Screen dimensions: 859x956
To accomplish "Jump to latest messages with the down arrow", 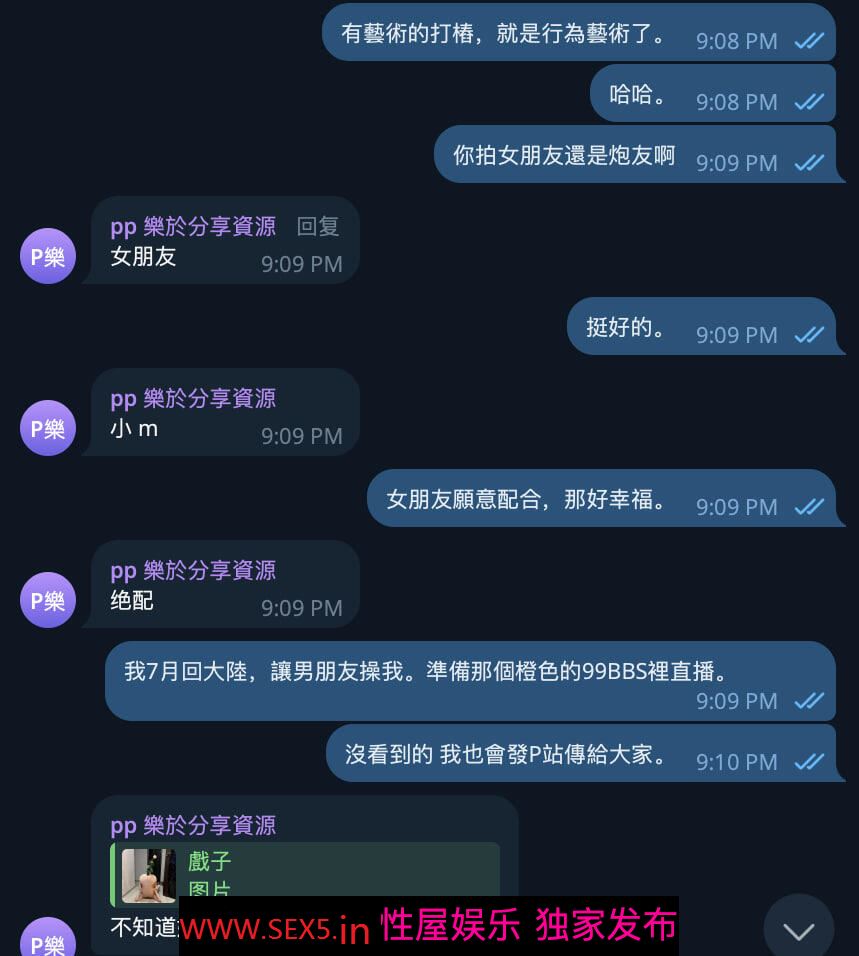I will coord(798,929).
